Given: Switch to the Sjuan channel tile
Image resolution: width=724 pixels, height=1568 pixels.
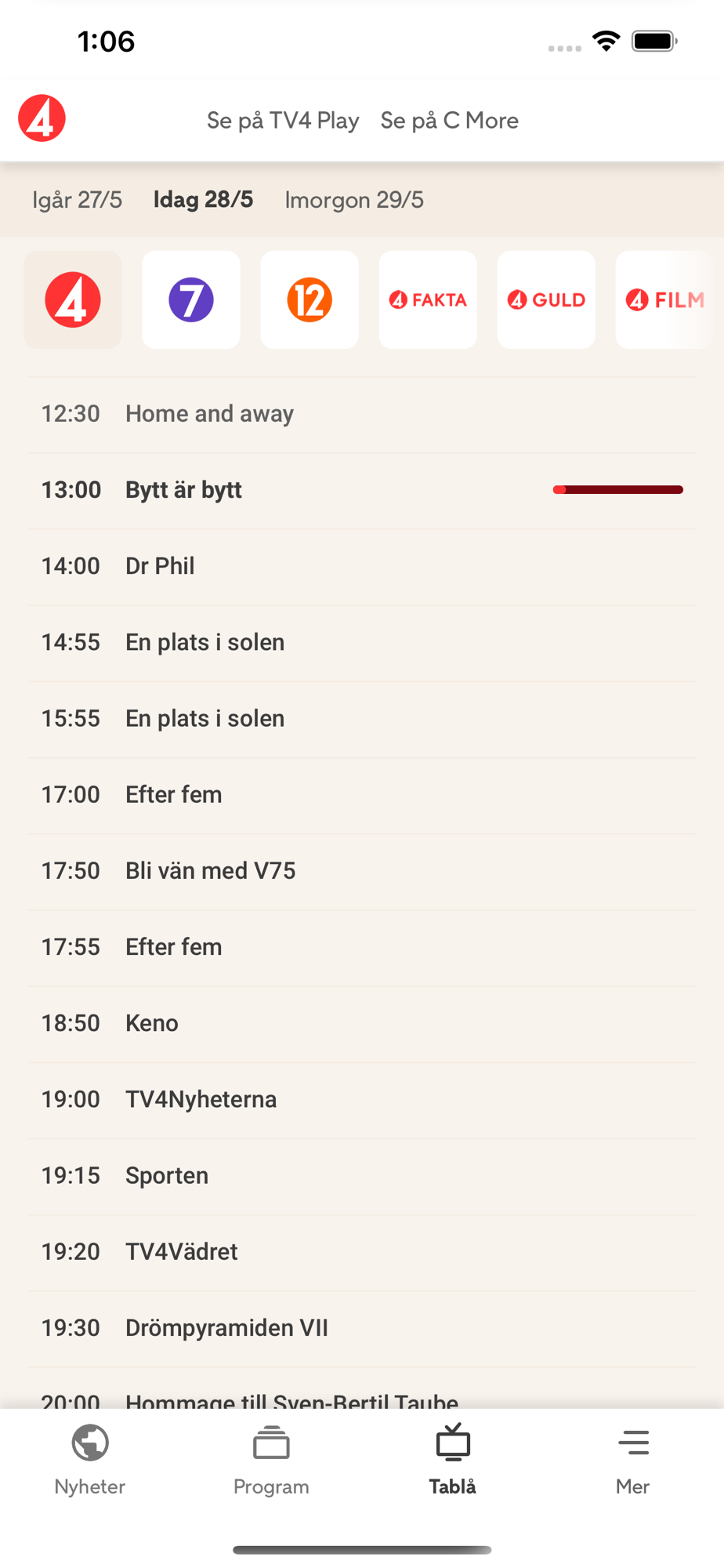Looking at the screenshot, I should (191, 299).
